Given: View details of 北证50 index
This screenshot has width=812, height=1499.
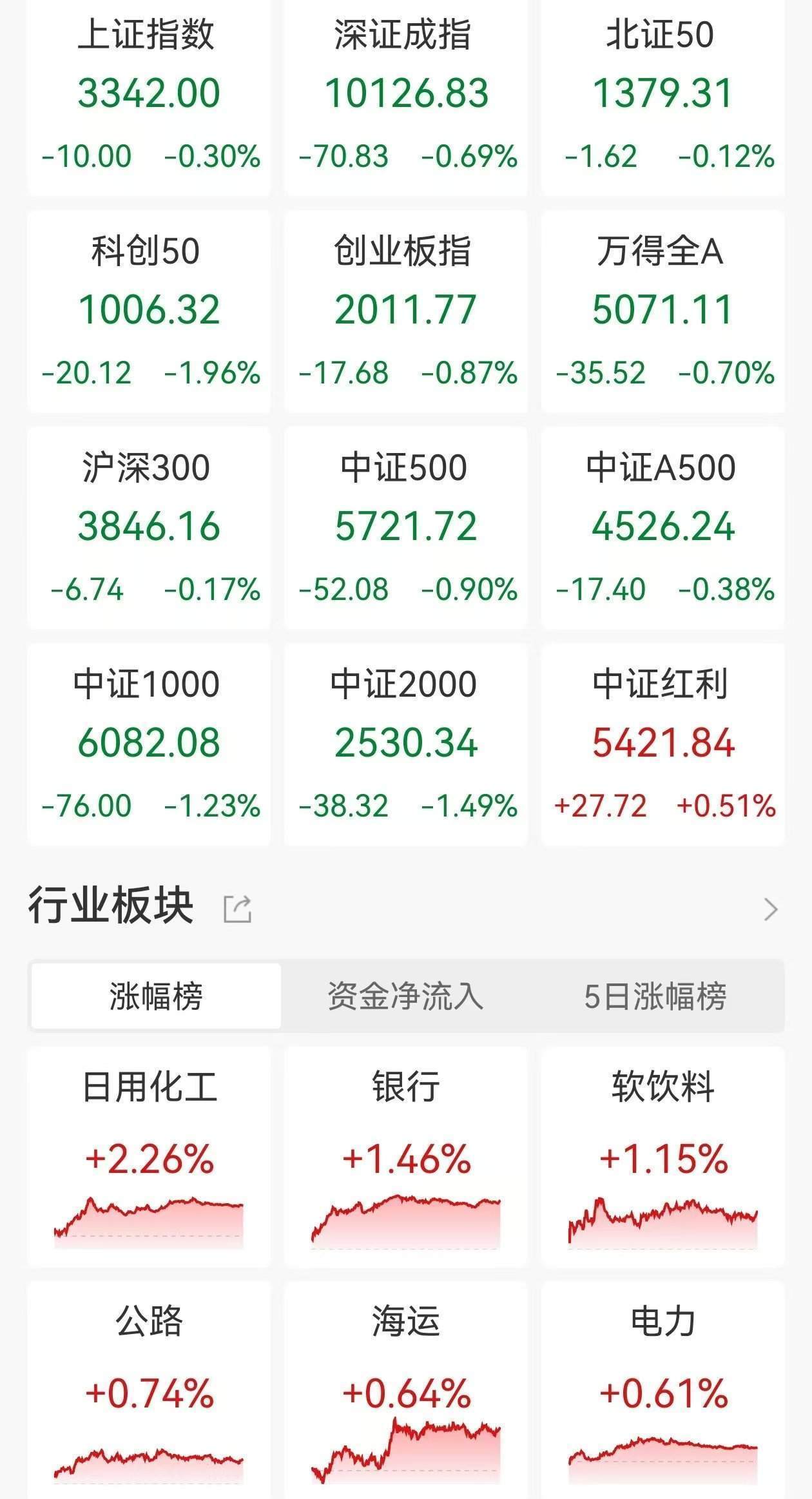Looking at the screenshot, I should pyautogui.click(x=663, y=97).
